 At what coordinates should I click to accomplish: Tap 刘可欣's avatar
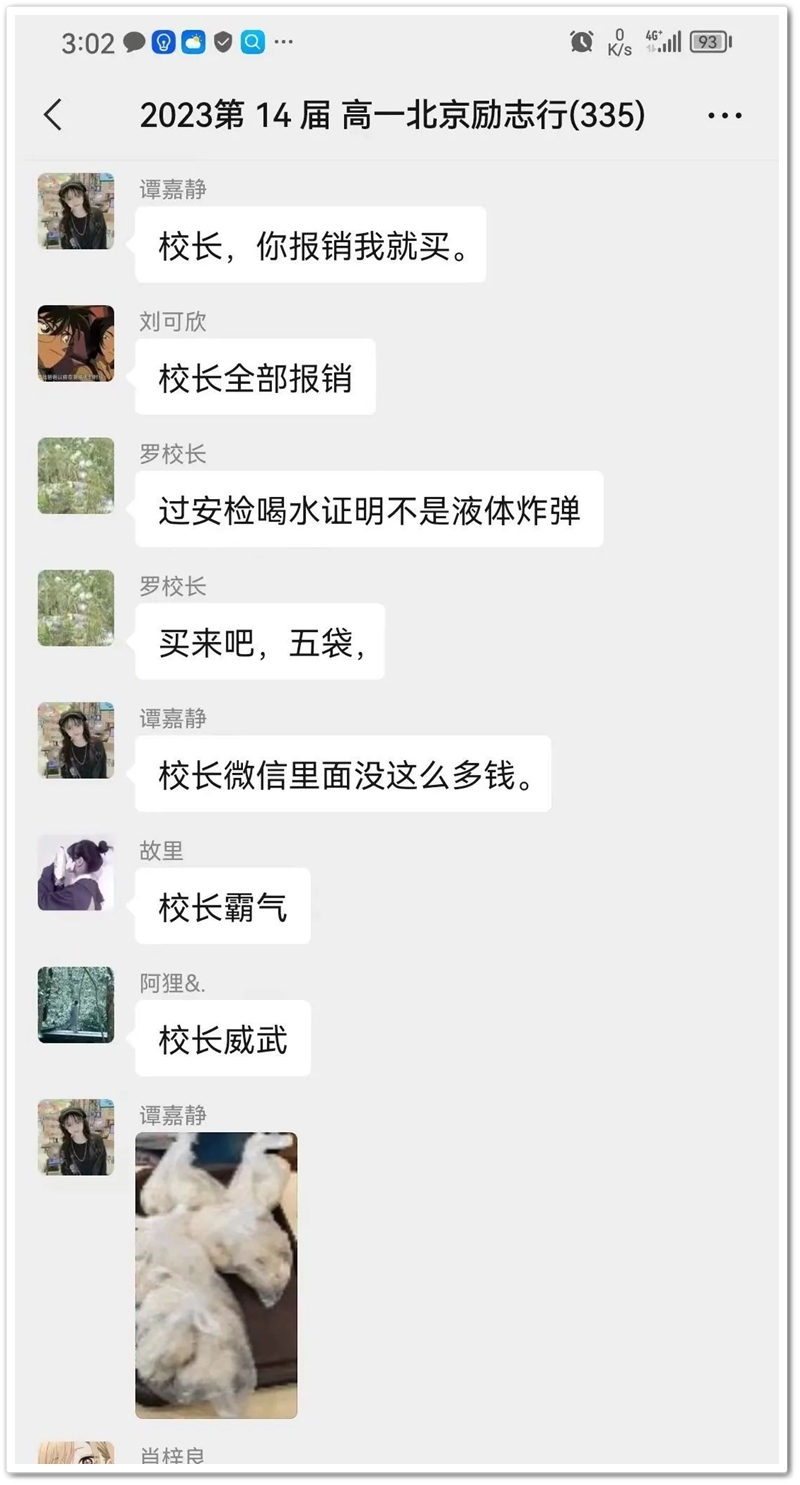[x=76, y=343]
